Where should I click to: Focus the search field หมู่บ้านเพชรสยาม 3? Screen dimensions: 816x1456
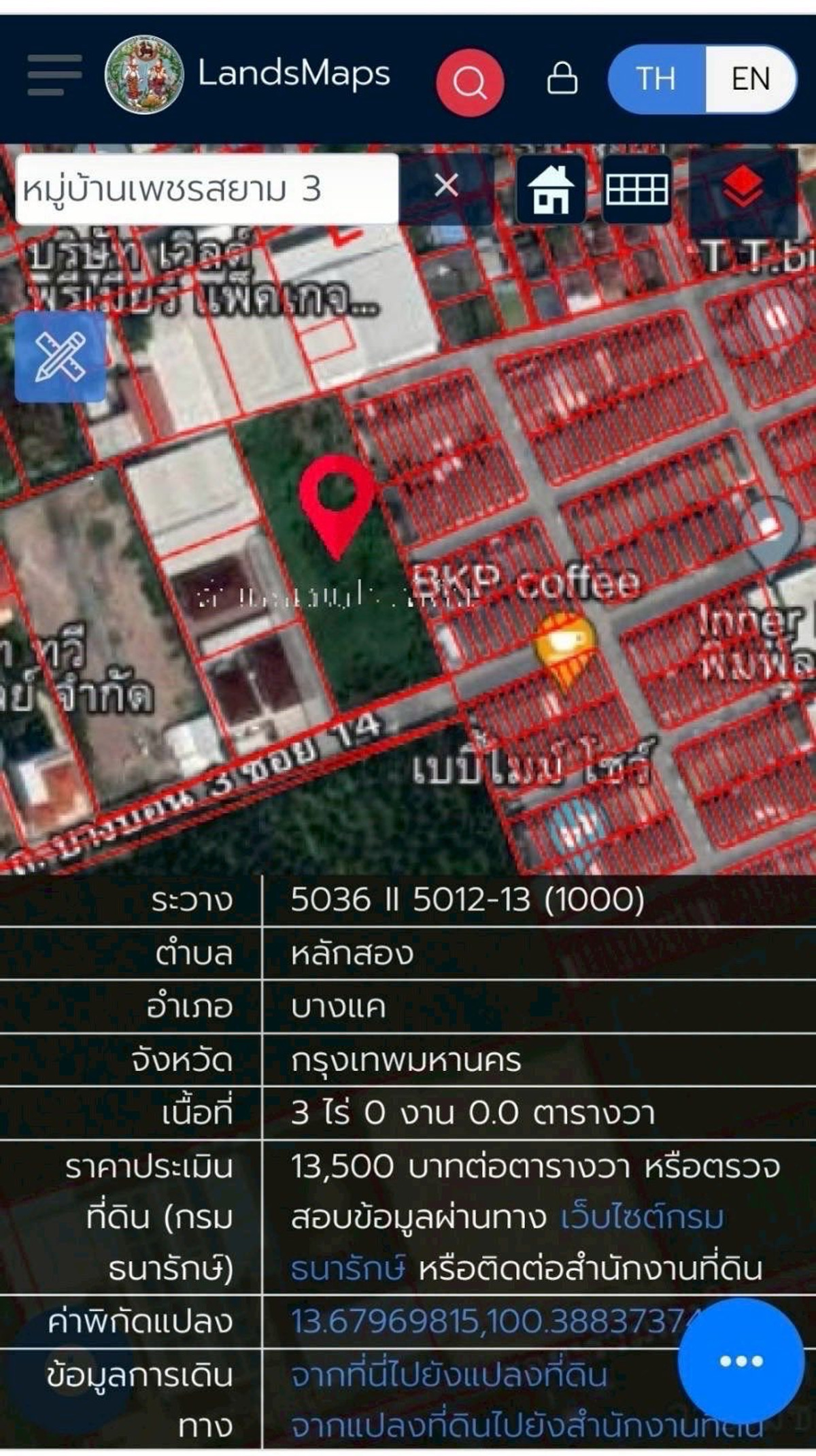204,189
